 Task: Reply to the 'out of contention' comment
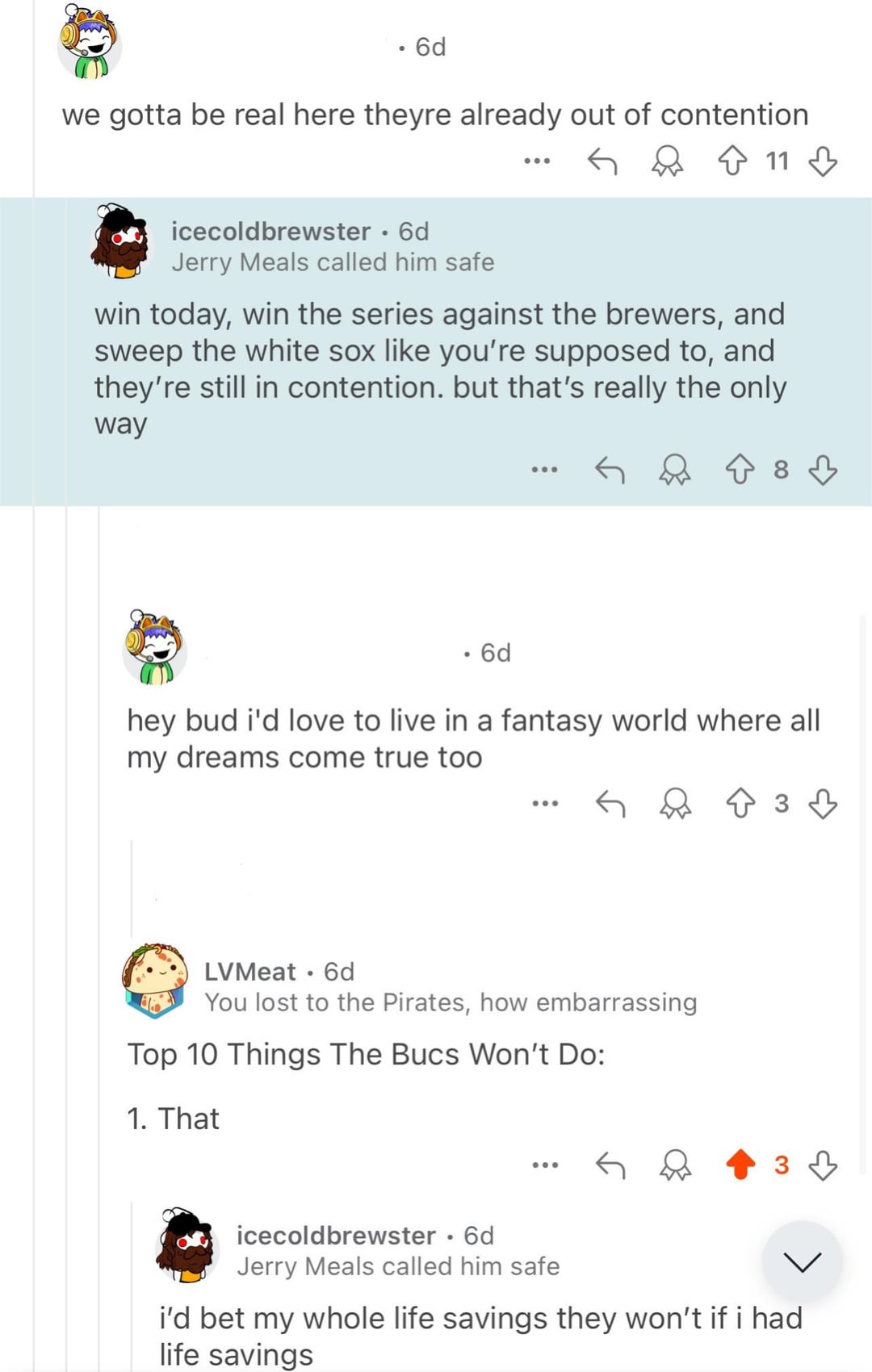602,161
